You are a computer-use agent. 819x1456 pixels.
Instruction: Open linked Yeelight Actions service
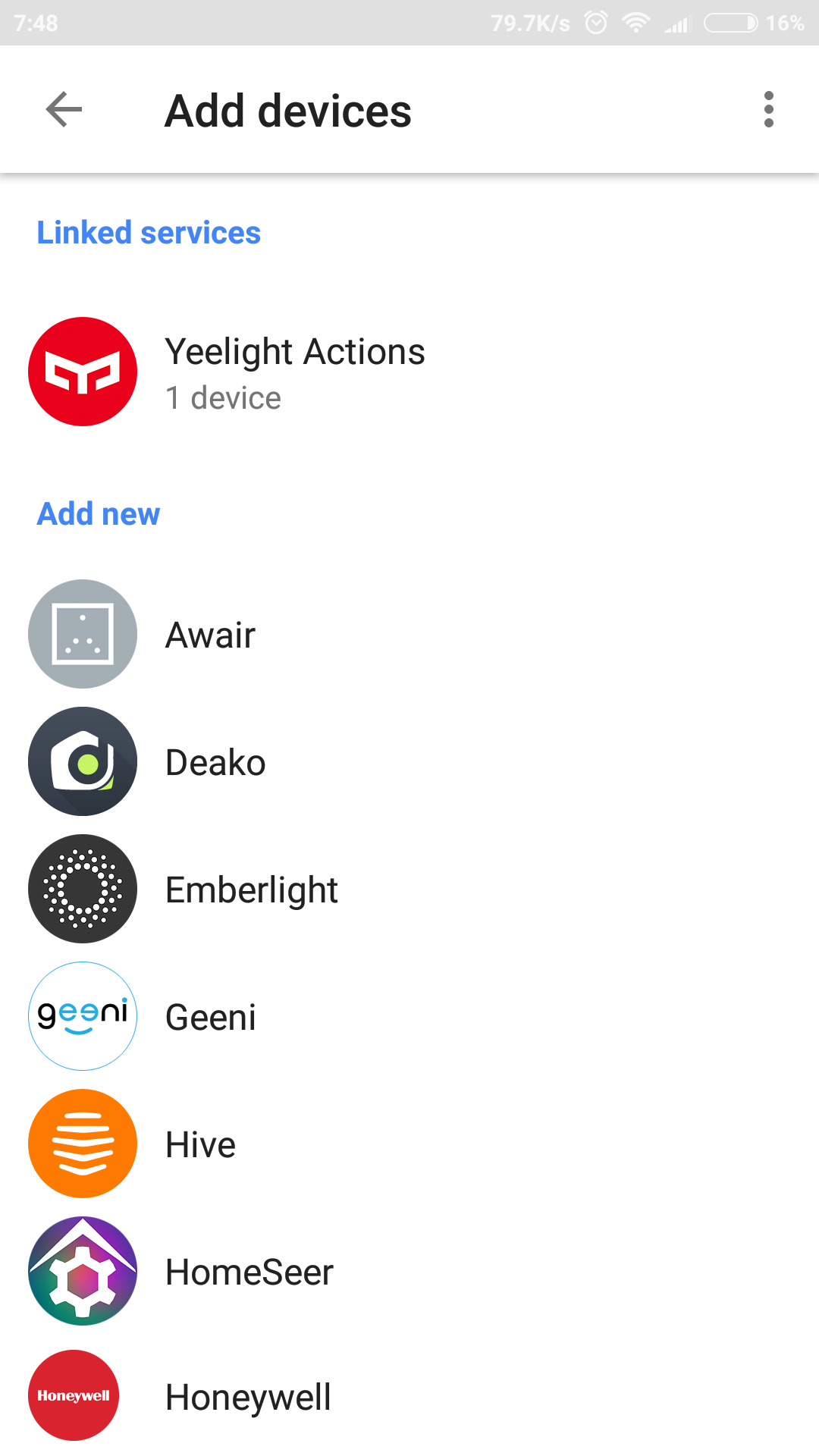coord(294,372)
